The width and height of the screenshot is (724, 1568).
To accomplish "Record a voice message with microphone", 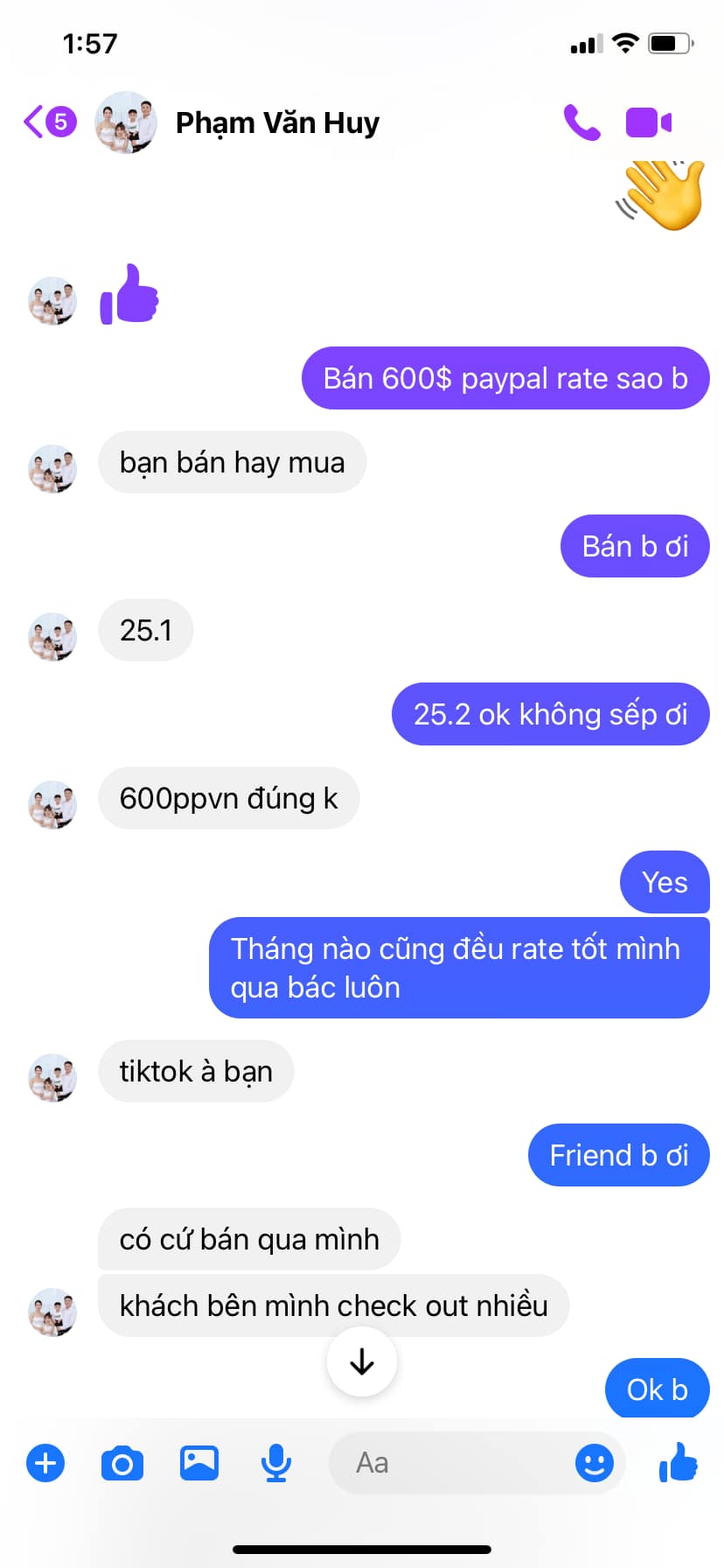I will (276, 1463).
